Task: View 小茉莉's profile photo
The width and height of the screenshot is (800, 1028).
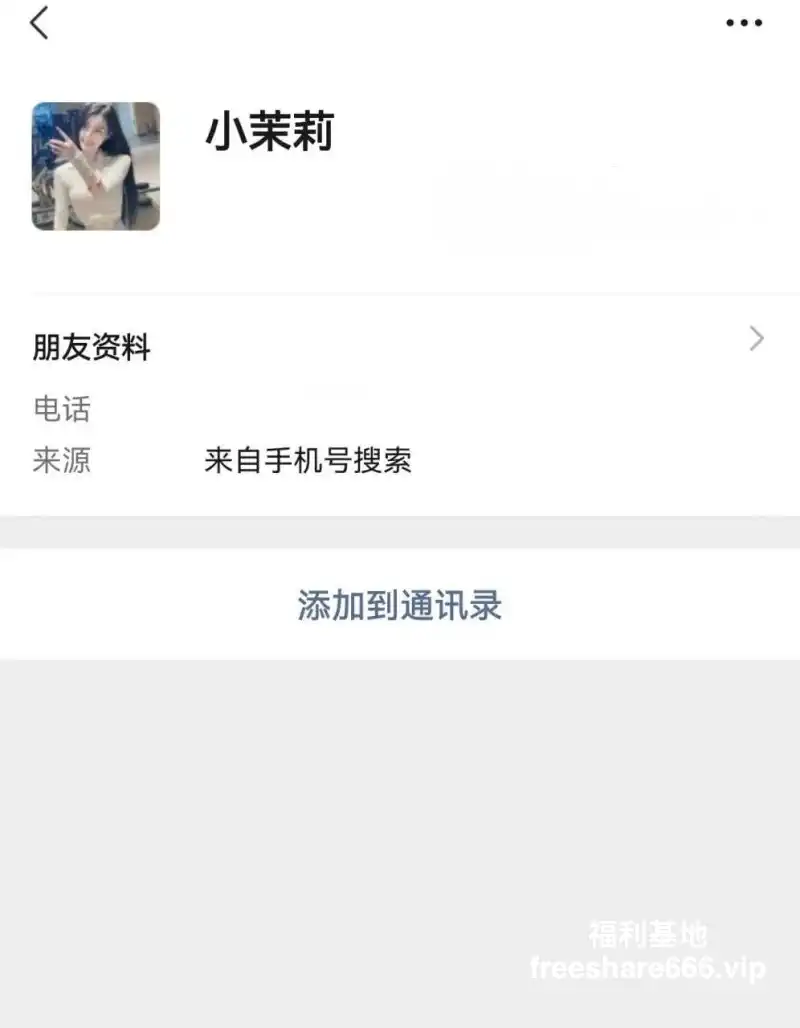Action: [96, 166]
